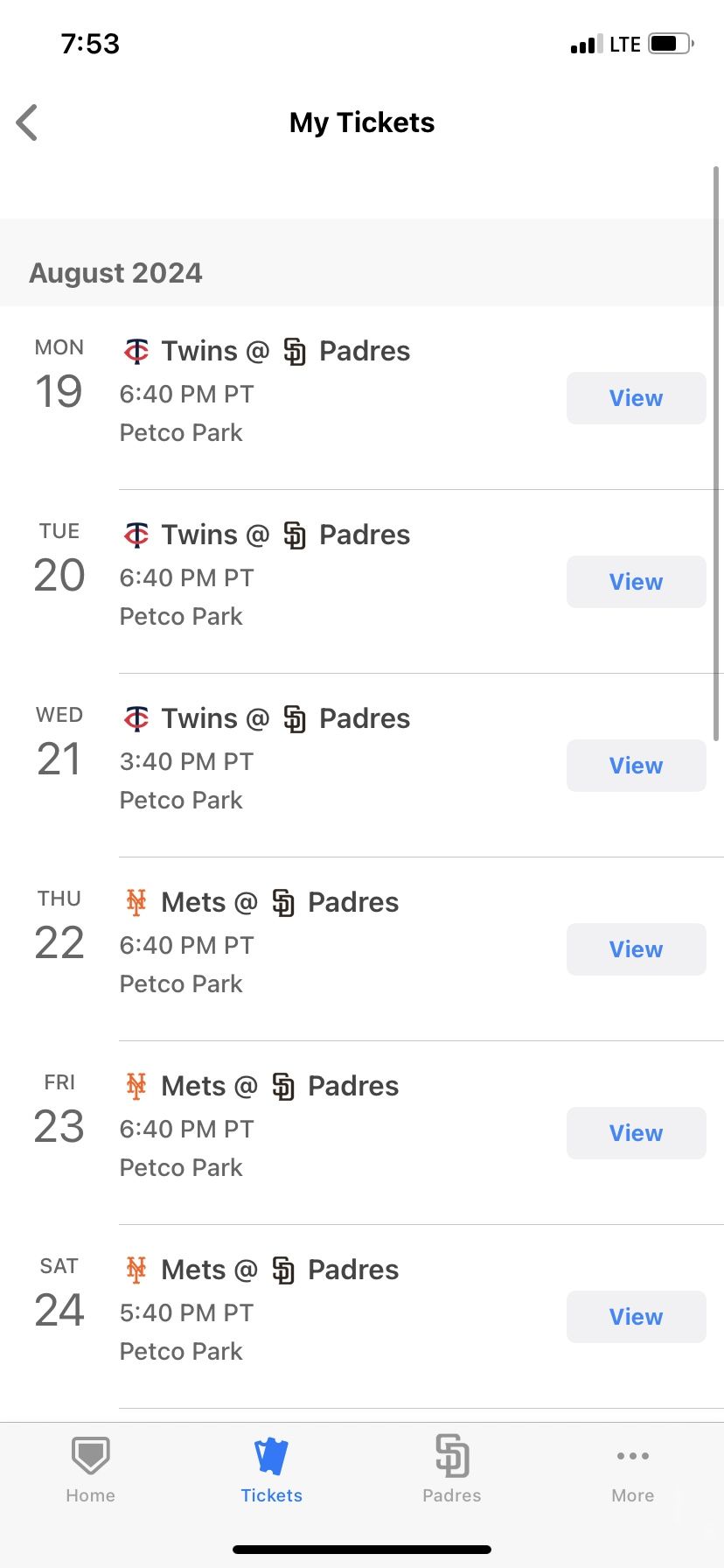The height and width of the screenshot is (1568, 724).
Task: Select the Tickets tab
Action: pyautogui.click(x=271, y=1471)
